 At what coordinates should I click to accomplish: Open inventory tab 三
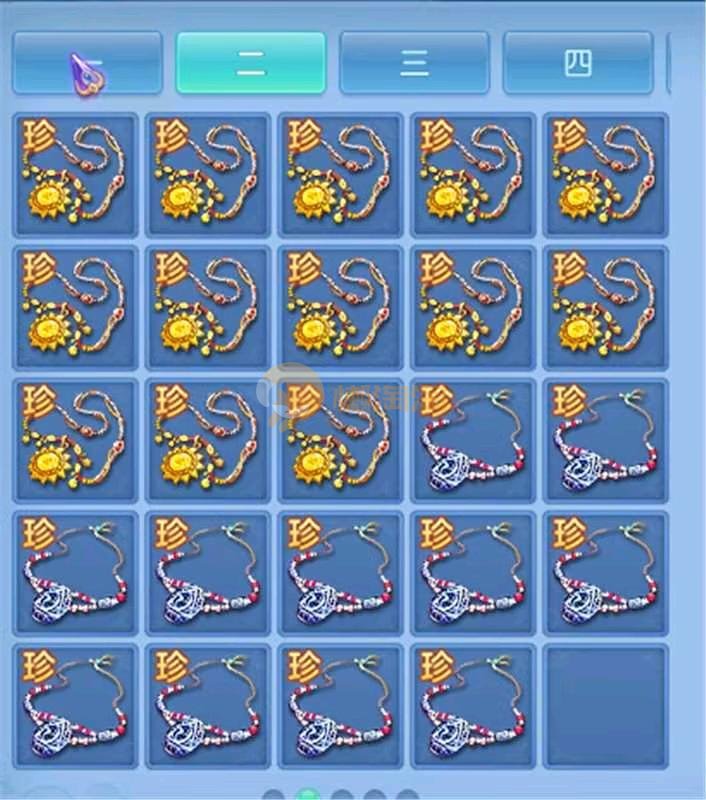(x=414, y=64)
